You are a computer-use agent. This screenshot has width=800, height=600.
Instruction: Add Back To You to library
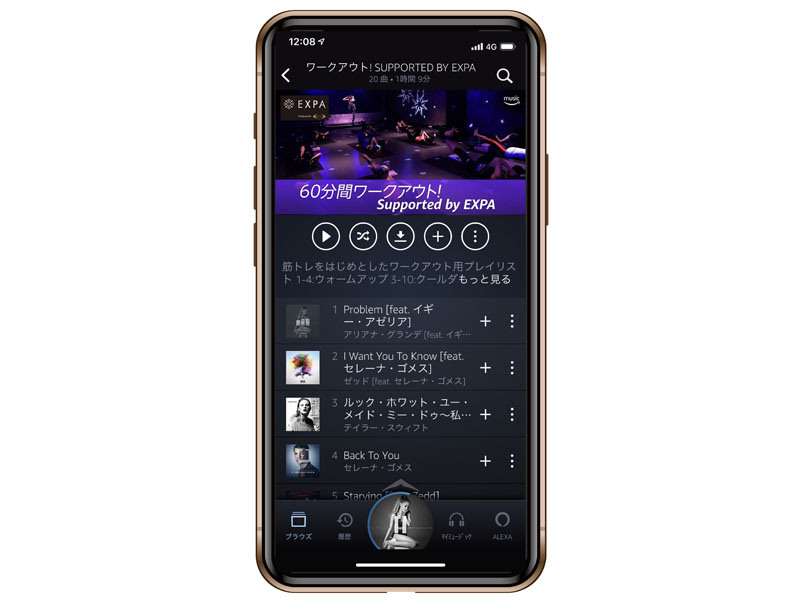[485, 460]
